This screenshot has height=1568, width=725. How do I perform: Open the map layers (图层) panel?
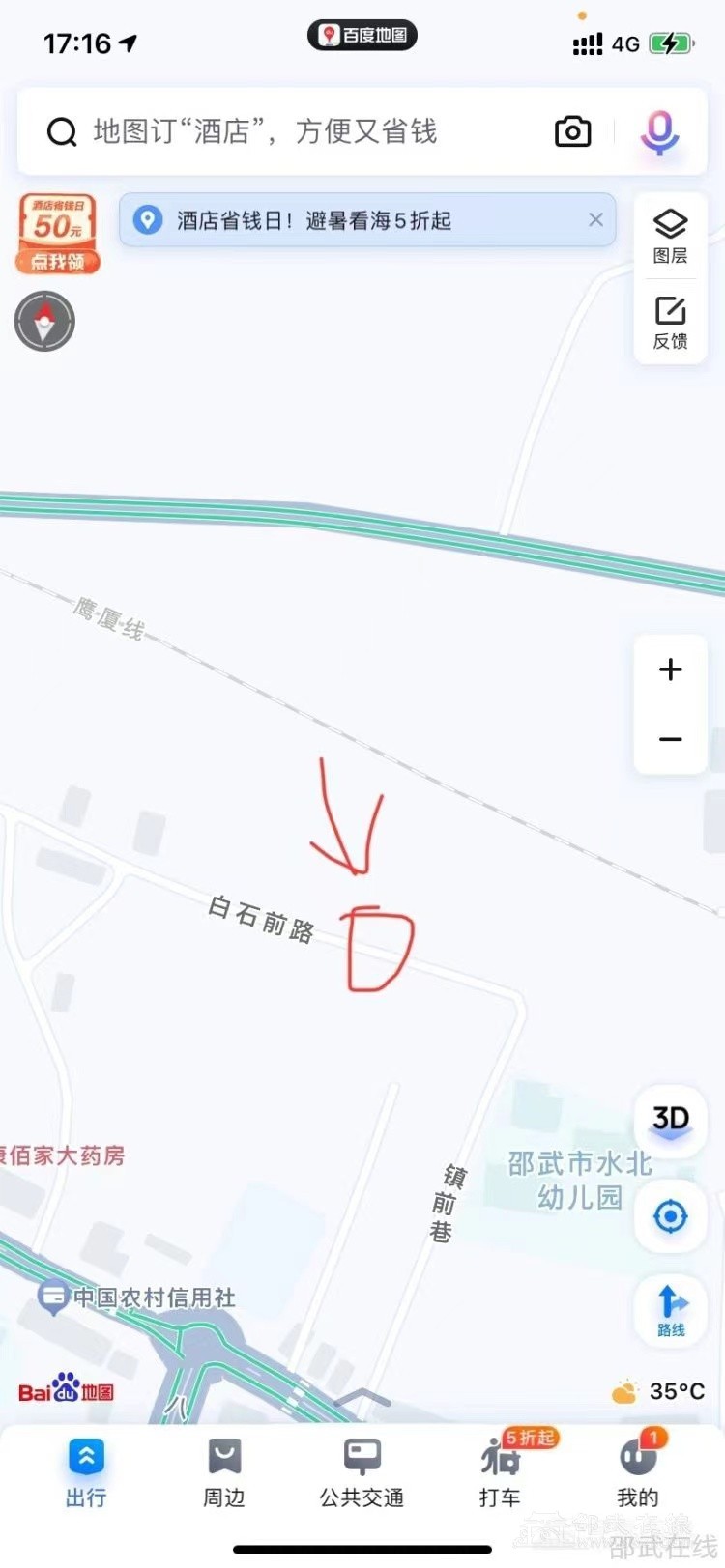[x=670, y=236]
